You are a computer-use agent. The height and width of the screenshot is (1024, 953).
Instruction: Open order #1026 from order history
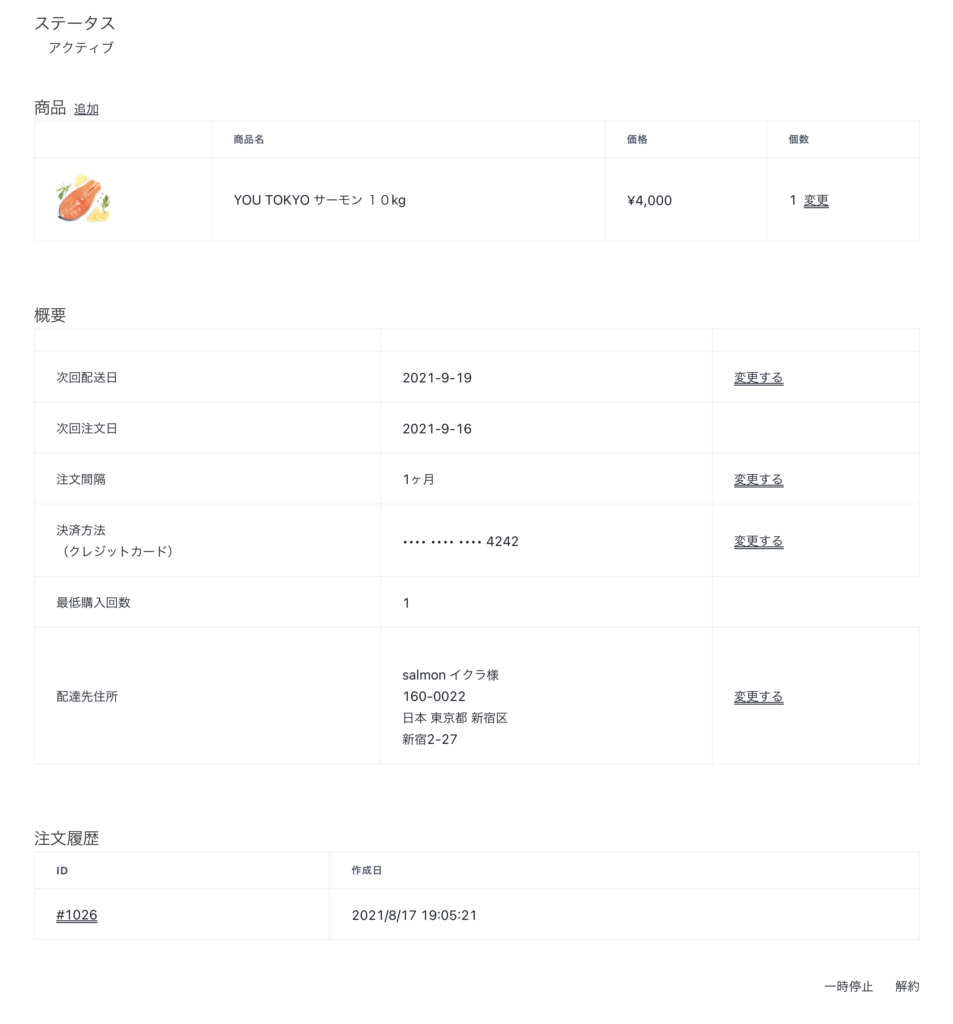pyautogui.click(x=77, y=915)
